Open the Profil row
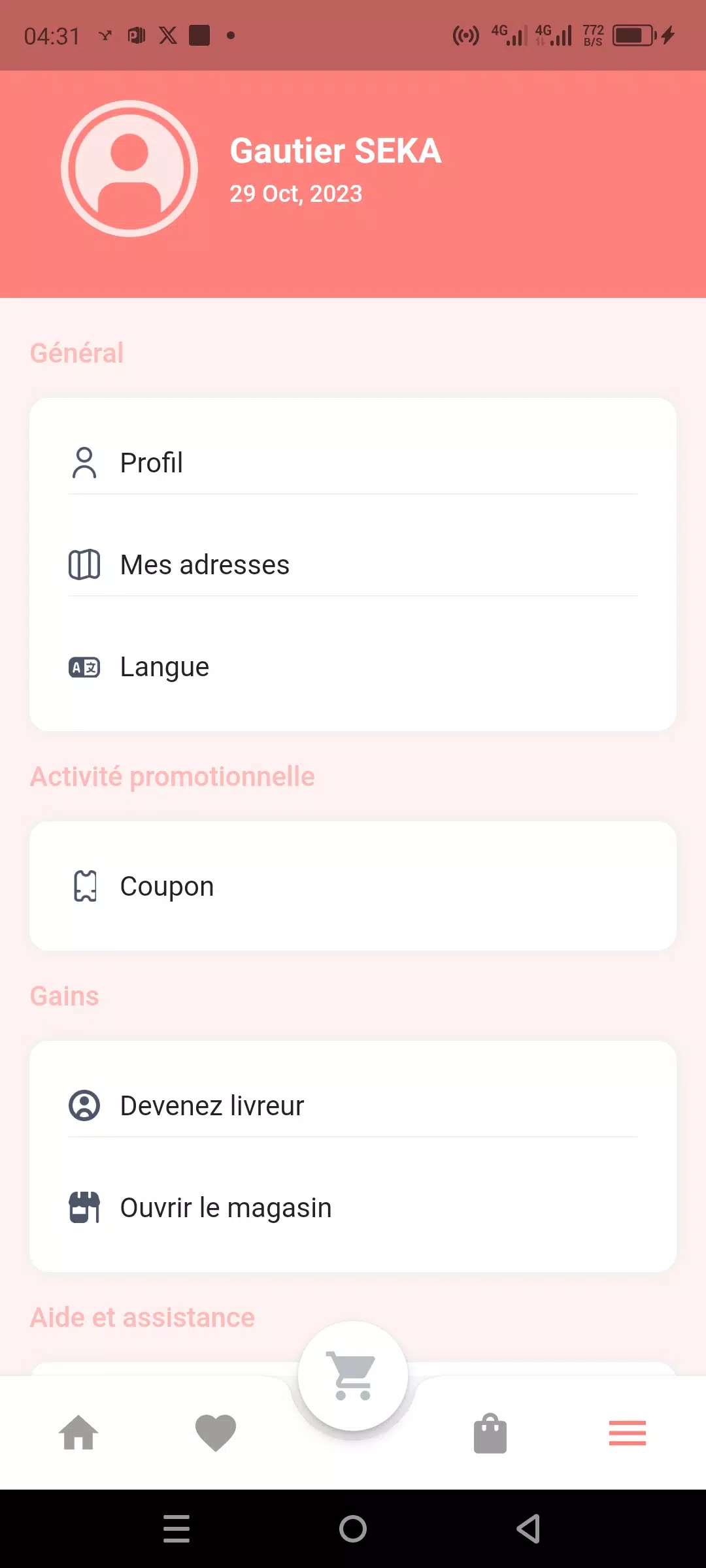Screen dimensions: 706x1568 pos(353,463)
